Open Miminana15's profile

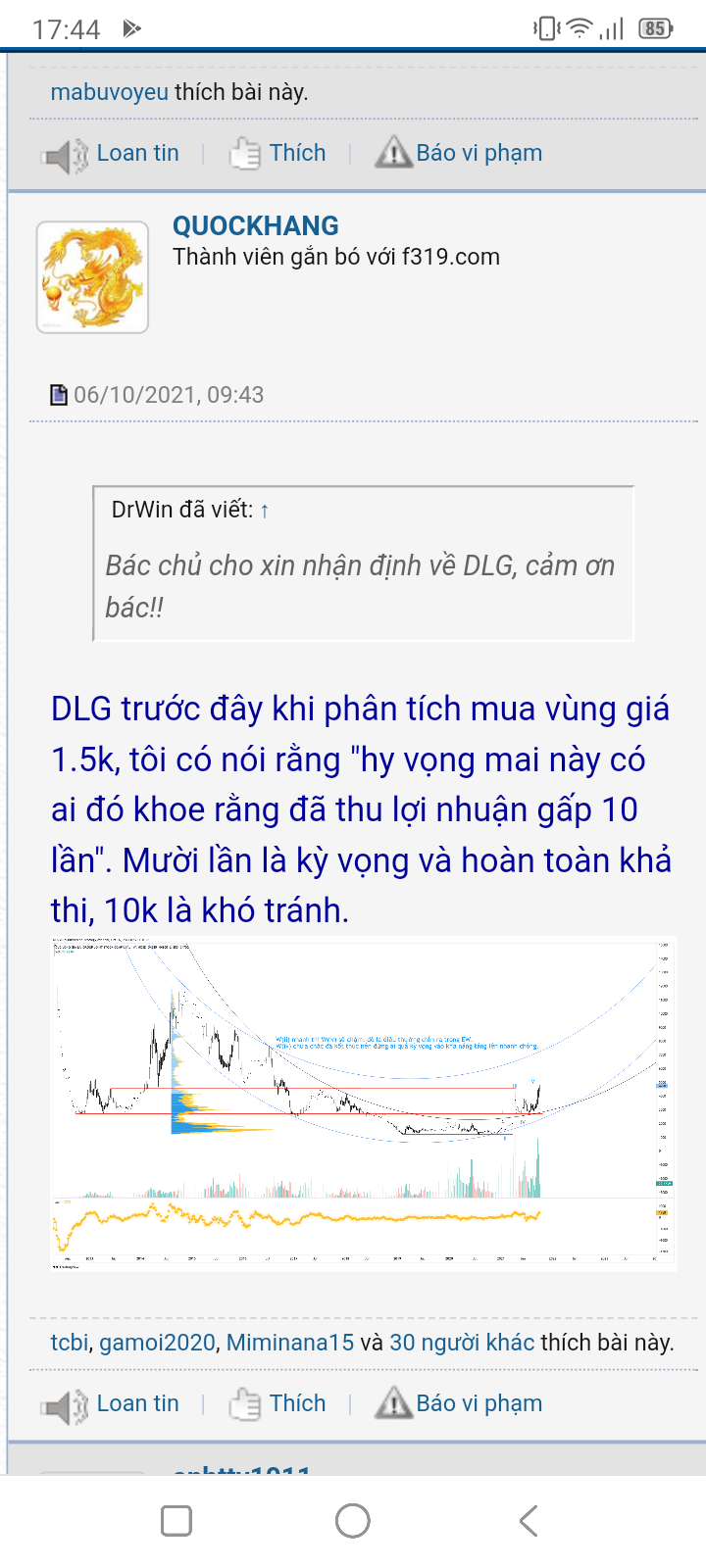(x=289, y=1342)
